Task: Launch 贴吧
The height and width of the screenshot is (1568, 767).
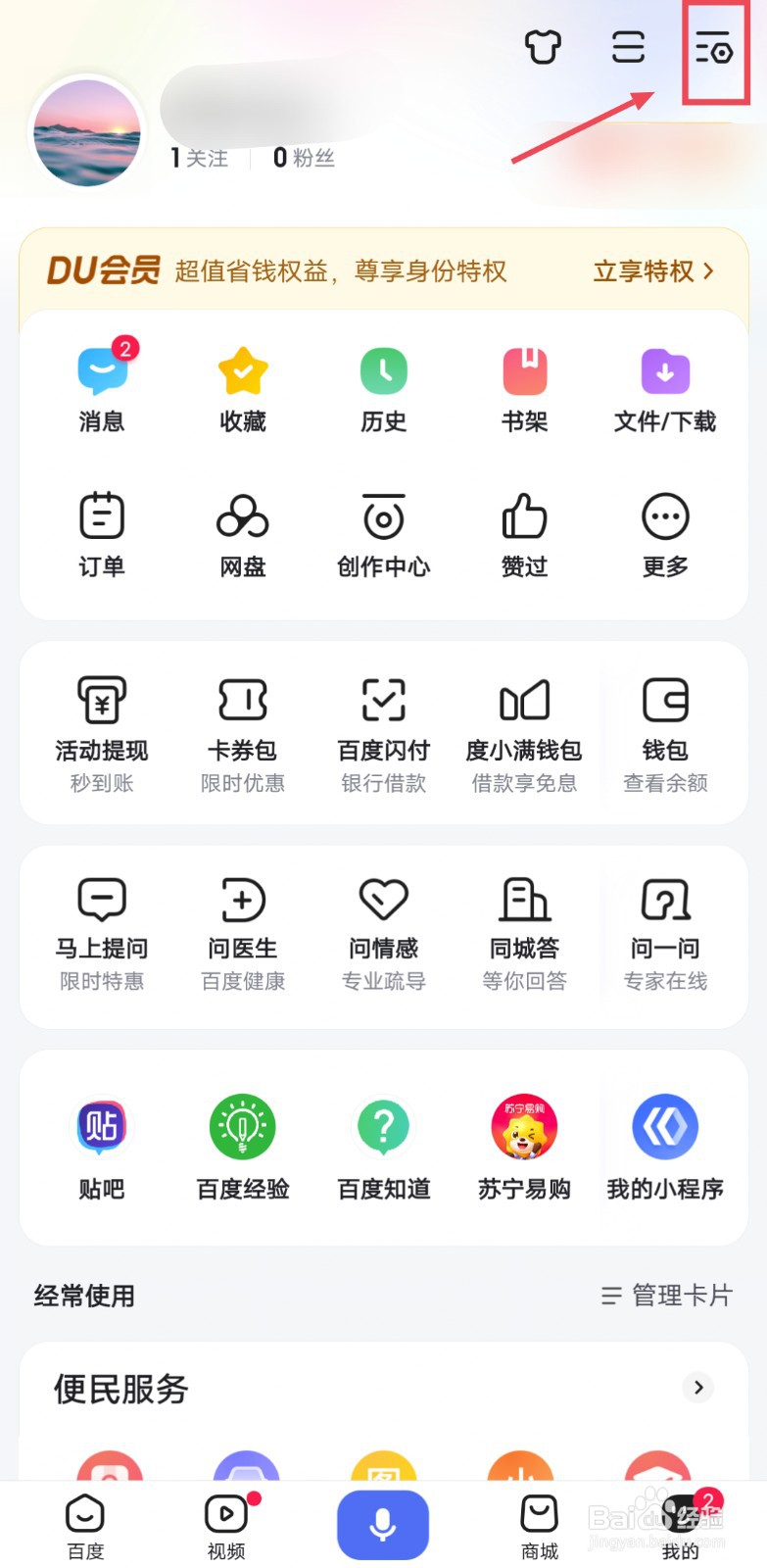Action: [102, 1147]
